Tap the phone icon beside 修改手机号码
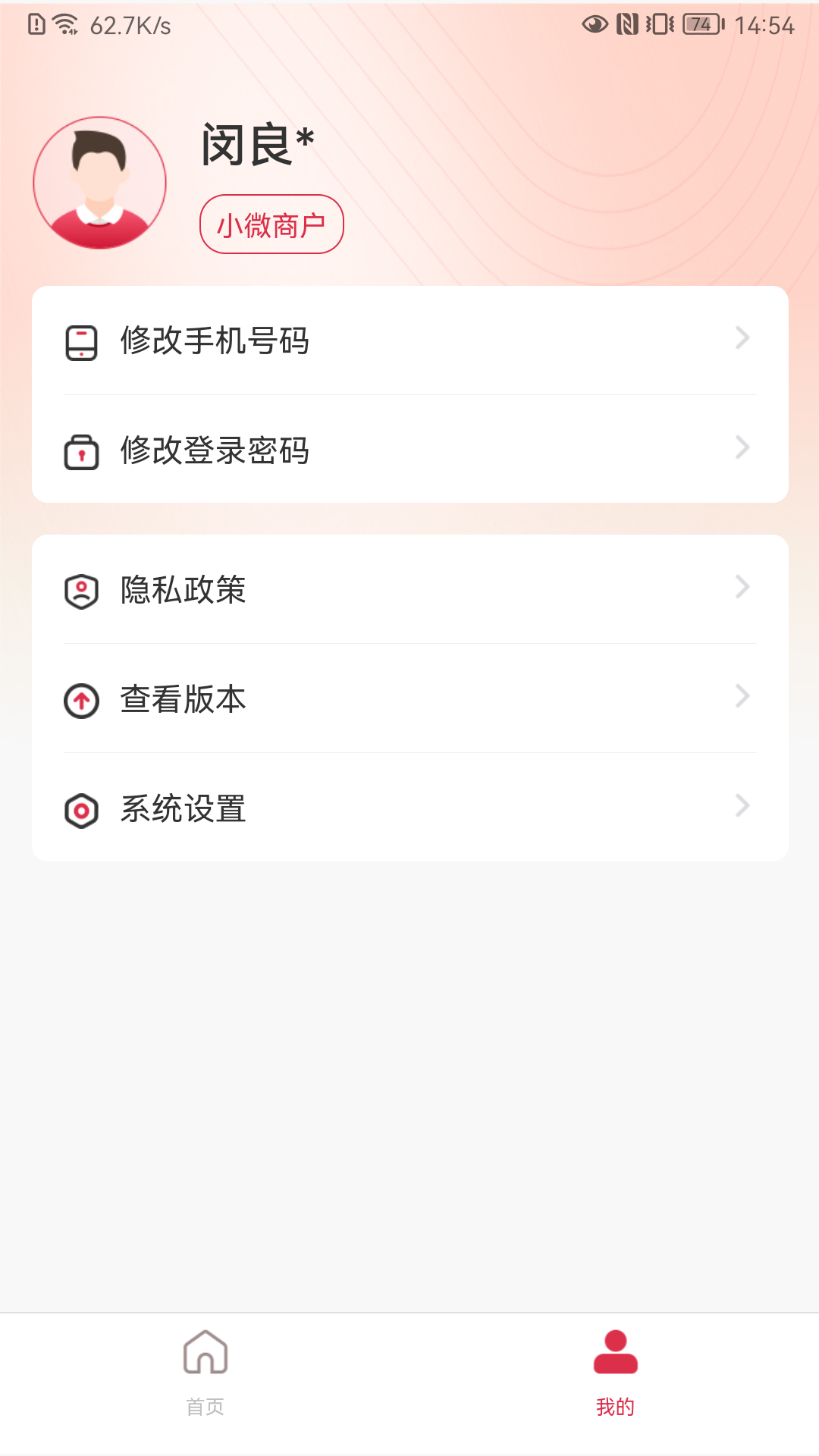Image resolution: width=819 pixels, height=1456 pixels. pyautogui.click(x=80, y=341)
